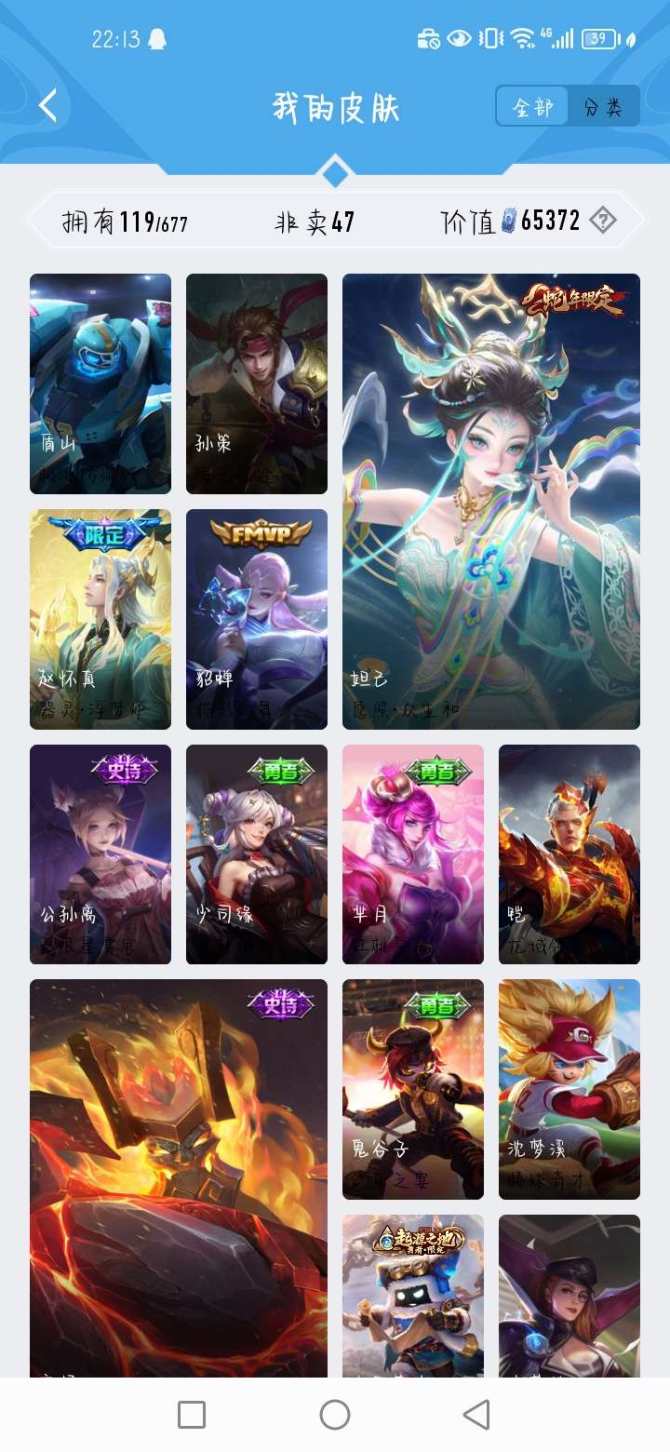Image resolution: width=670 pixels, height=1452 pixels.
Task: Select the 貂蝉 FMVP skin card
Action: pyautogui.click(x=256, y=619)
